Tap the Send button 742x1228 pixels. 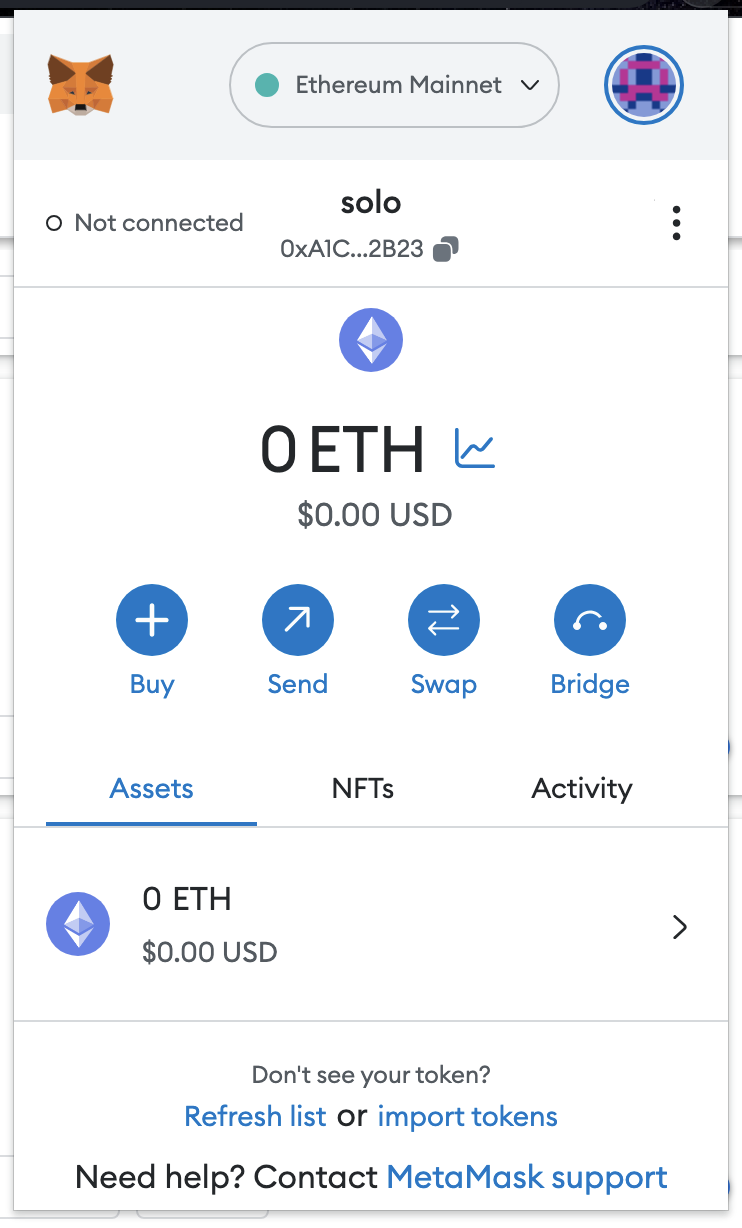click(x=298, y=621)
